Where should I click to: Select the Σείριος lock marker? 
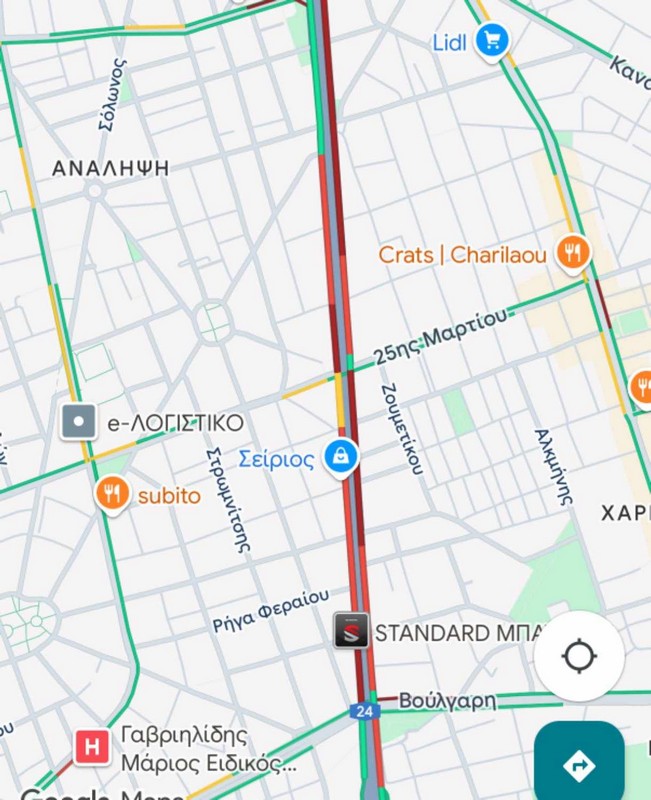click(x=342, y=458)
